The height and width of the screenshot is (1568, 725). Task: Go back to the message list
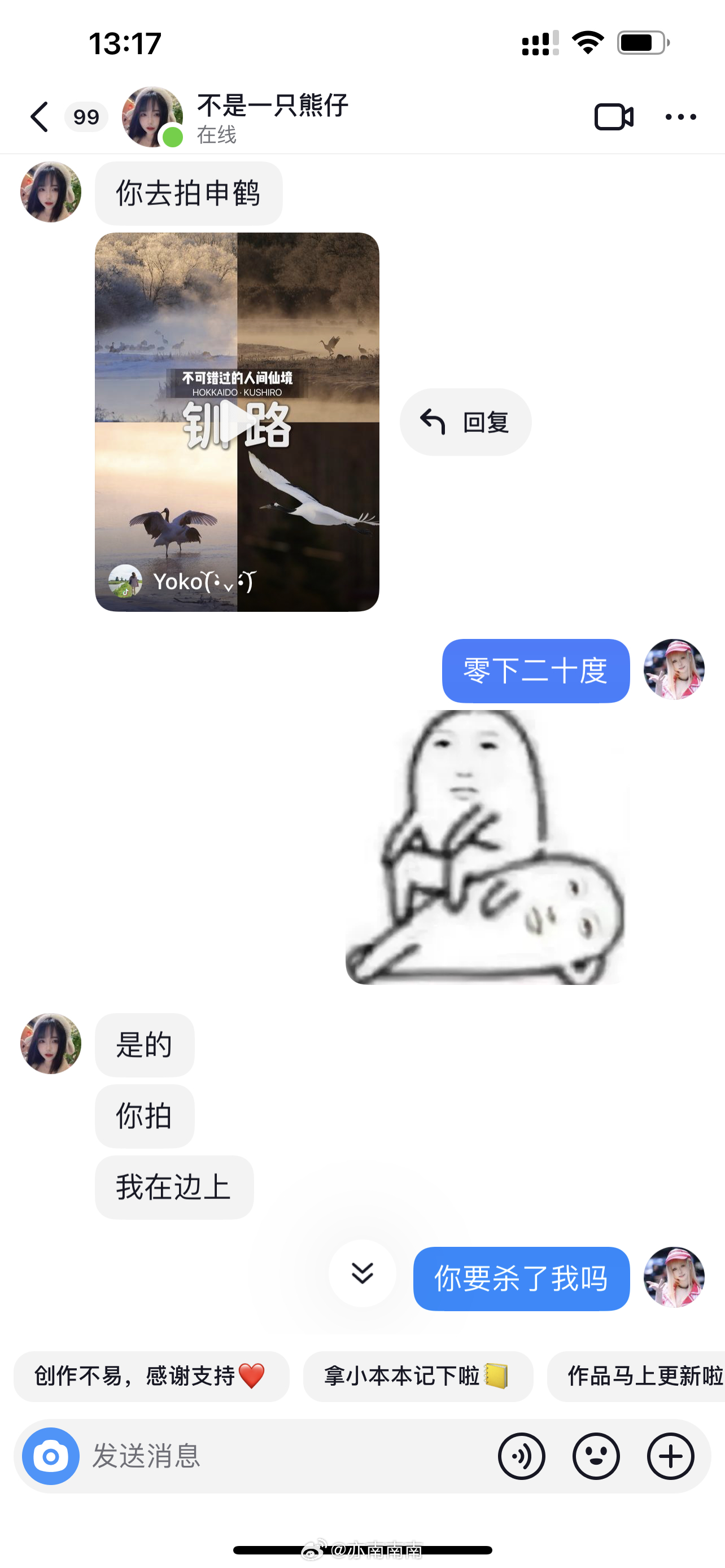coord(40,117)
